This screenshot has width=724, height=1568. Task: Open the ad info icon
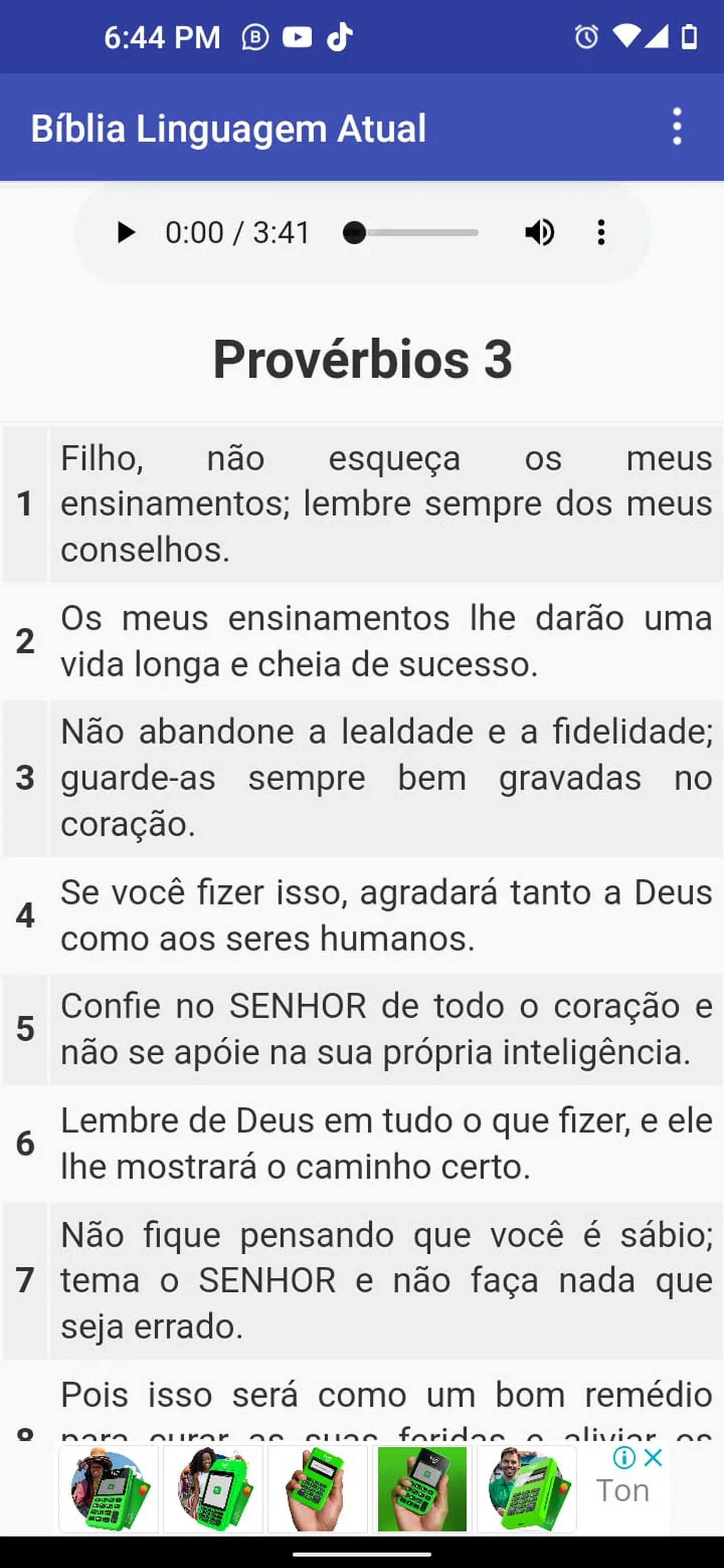click(x=624, y=1458)
